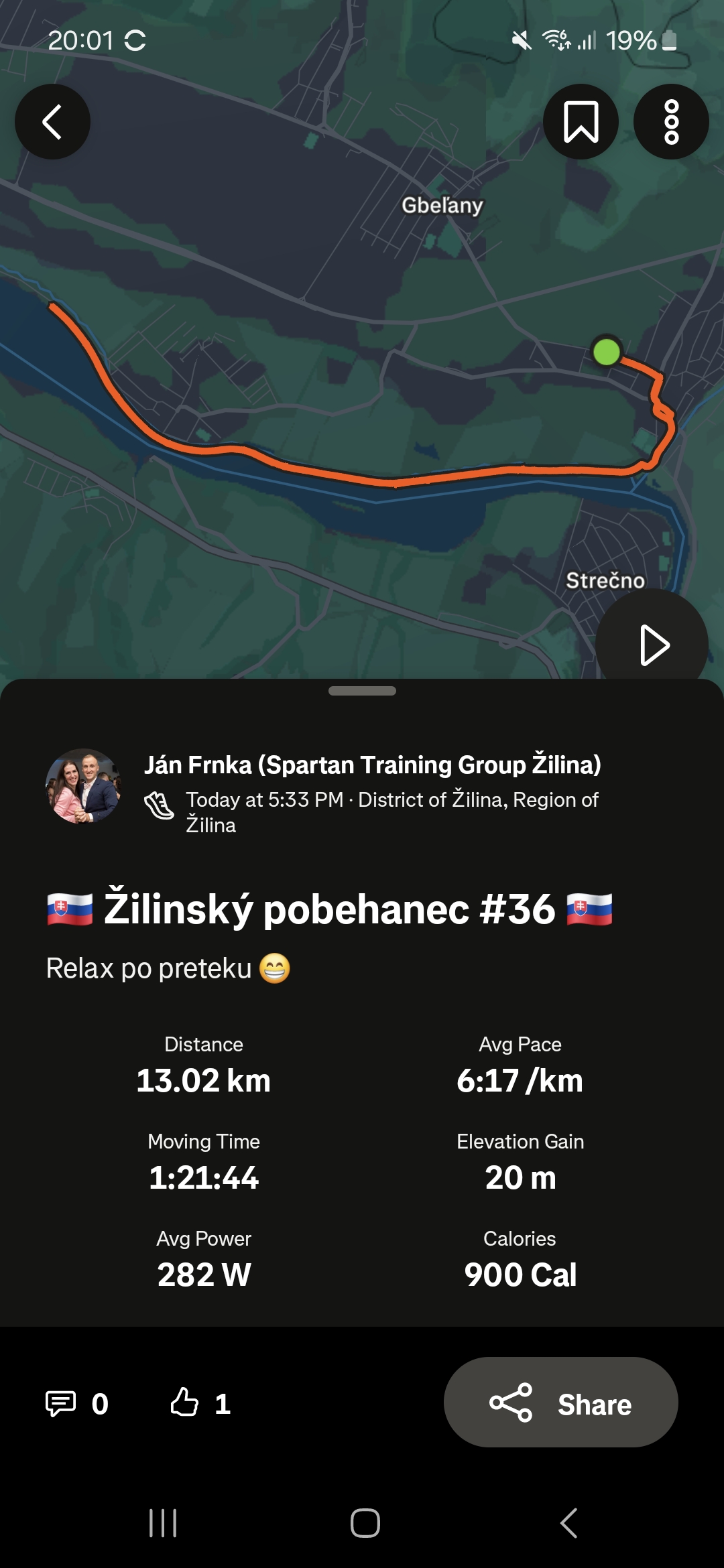Open recent apps from the navigation bar
The image size is (724, 1568).
162,1523
